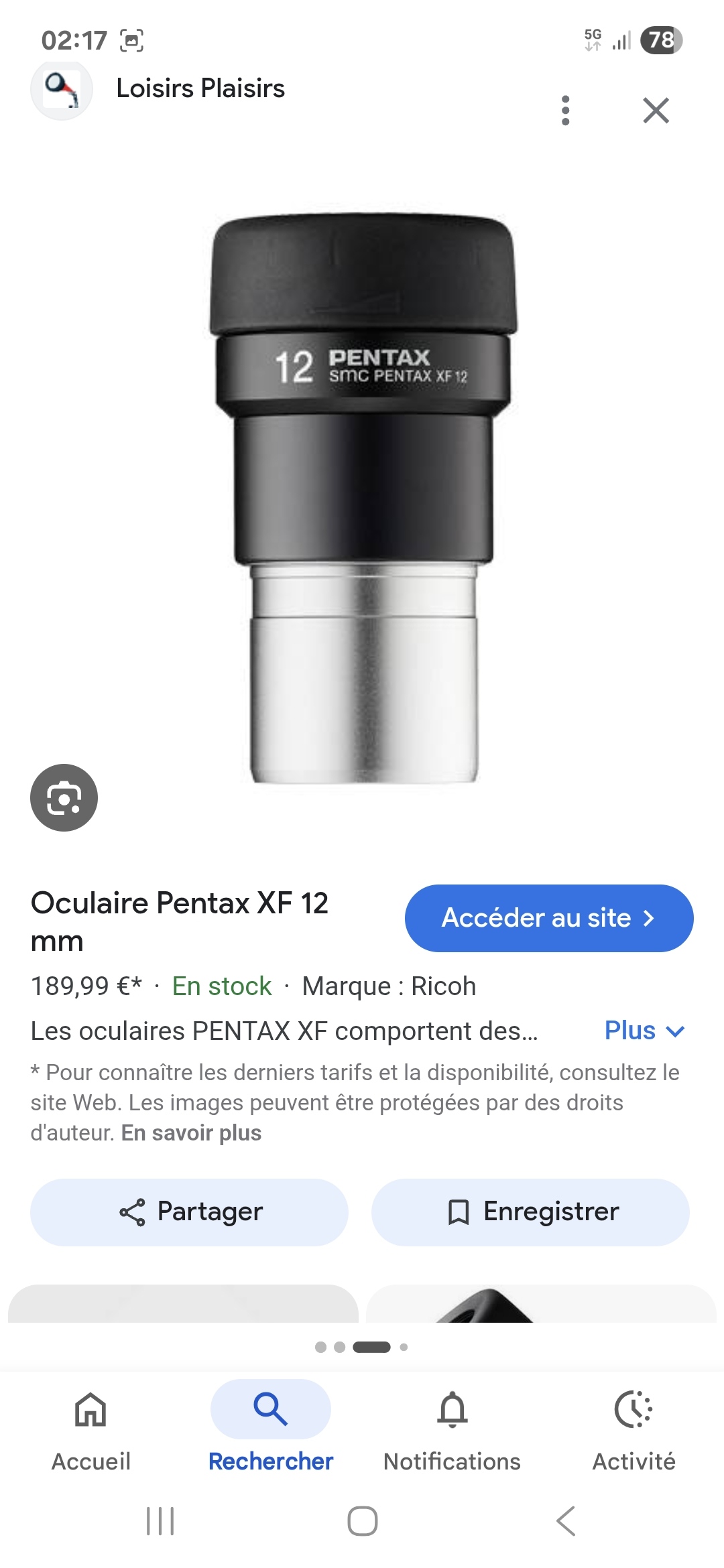Open the system recent apps button

(160, 1521)
